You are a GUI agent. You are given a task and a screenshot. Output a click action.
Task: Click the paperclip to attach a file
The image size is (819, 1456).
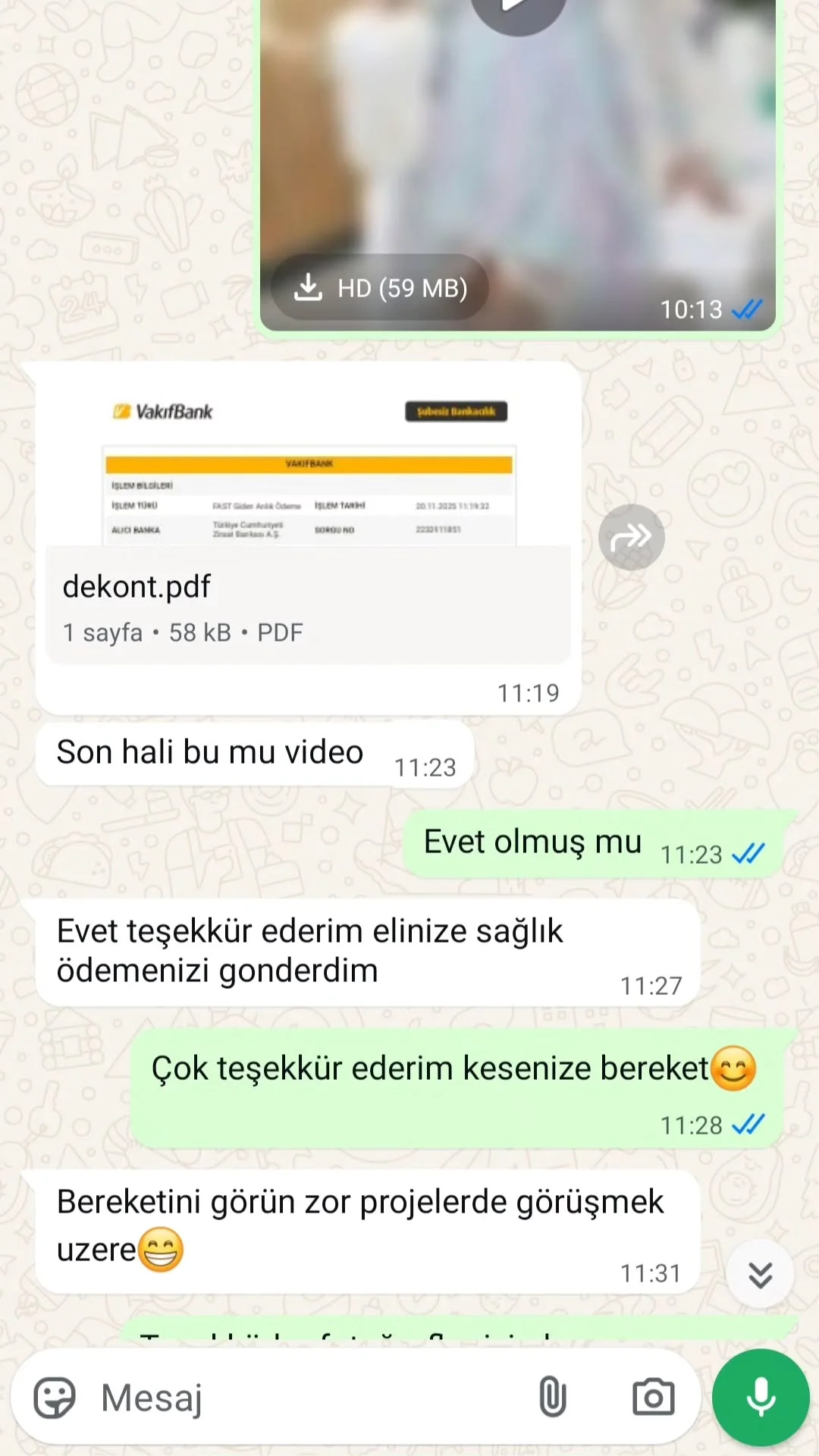pos(553,1398)
